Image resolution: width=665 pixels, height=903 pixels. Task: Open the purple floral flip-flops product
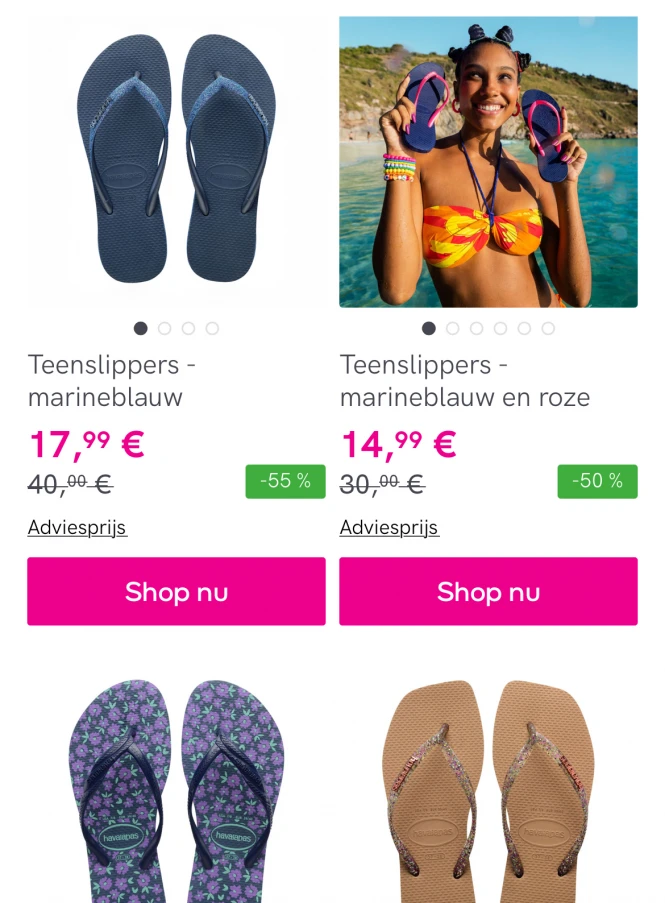coord(176,790)
